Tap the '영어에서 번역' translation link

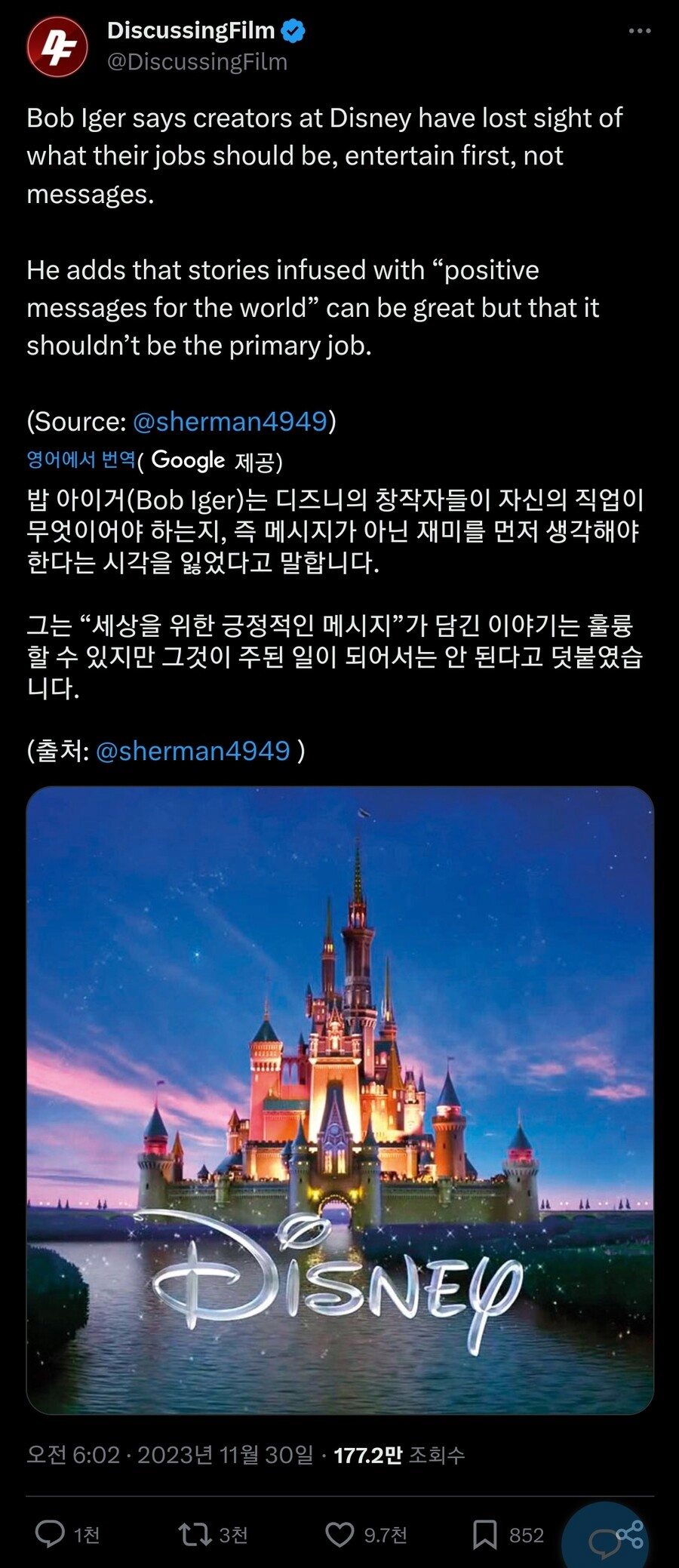tap(81, 460)
